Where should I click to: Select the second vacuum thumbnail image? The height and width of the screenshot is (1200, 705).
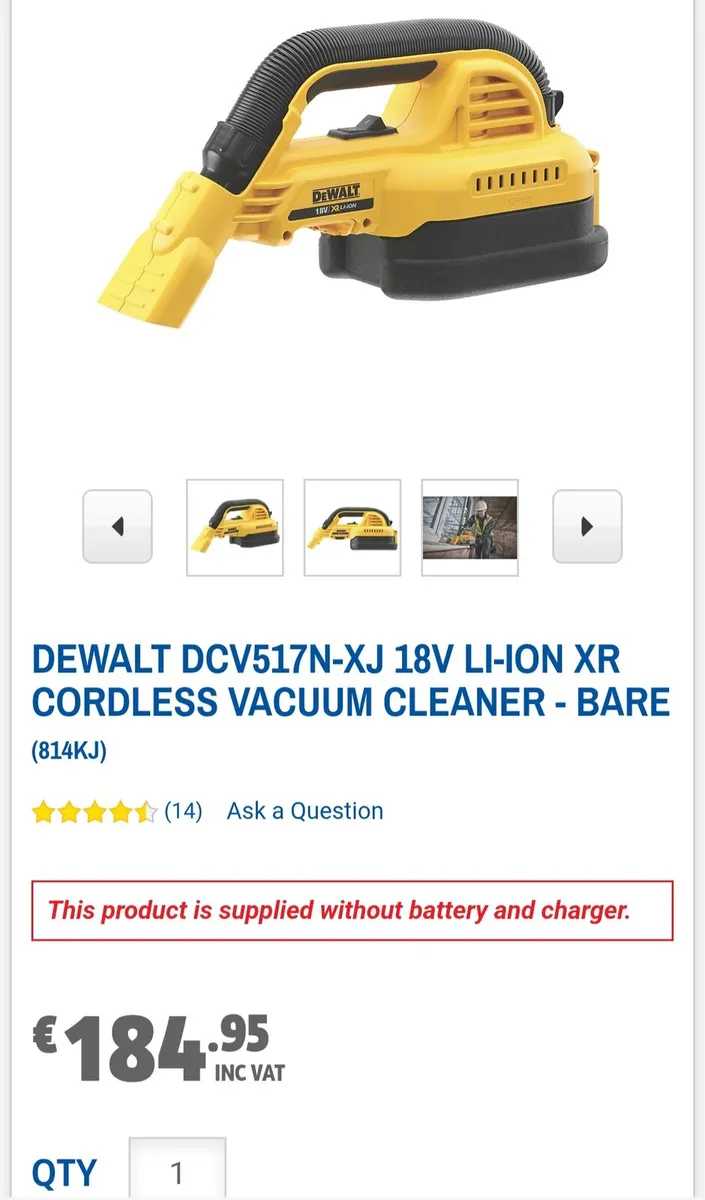click(x=352, y=527)
